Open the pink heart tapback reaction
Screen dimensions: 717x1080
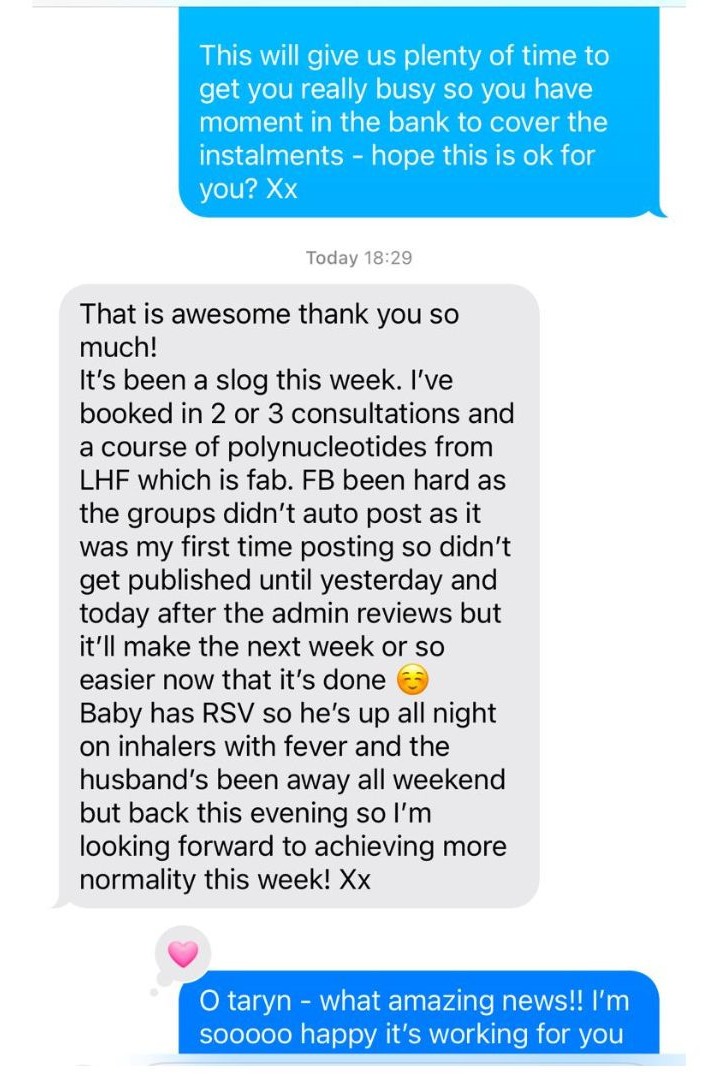(183, 953)
